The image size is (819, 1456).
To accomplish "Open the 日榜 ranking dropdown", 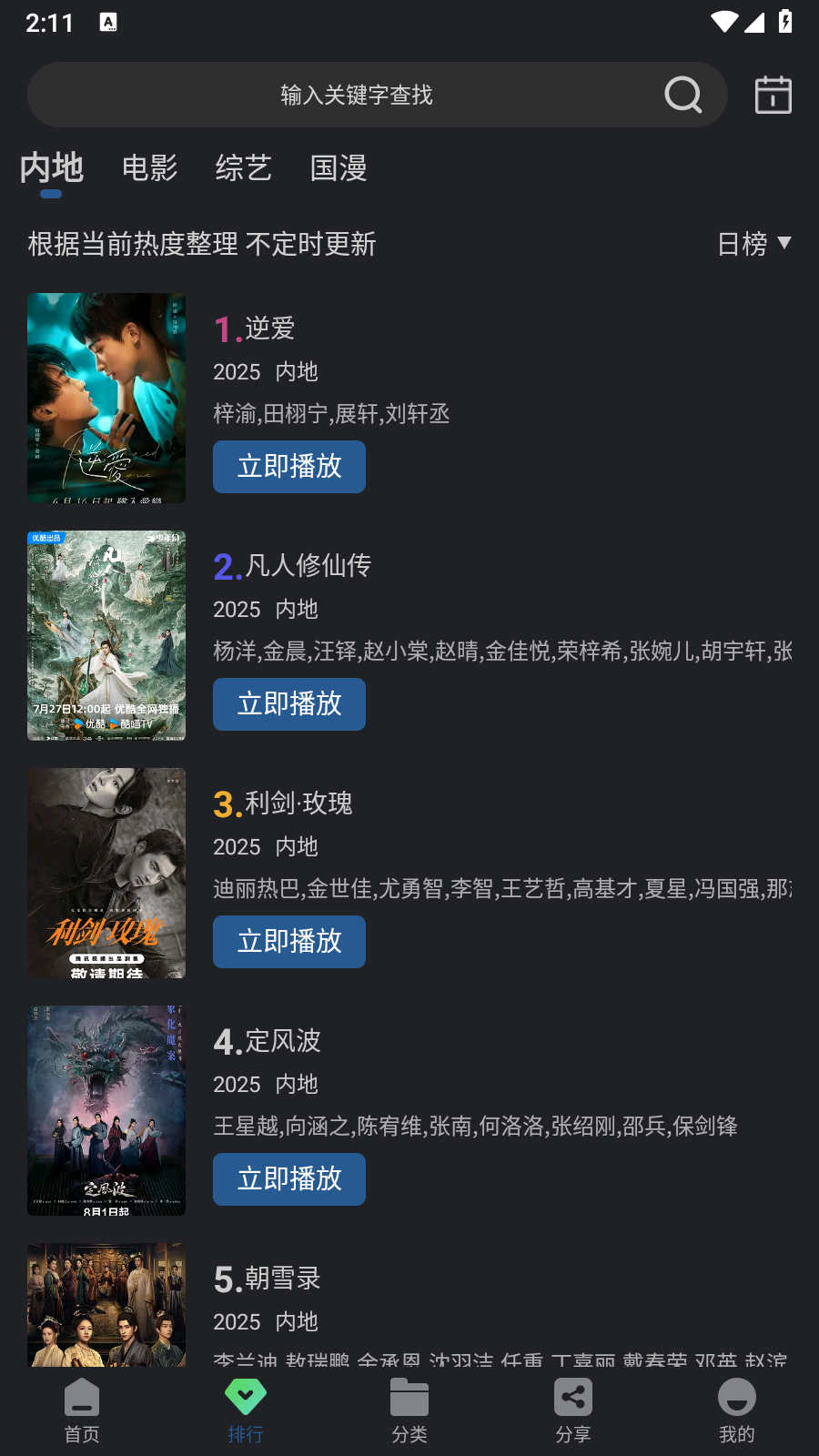I will coord(753,243).
